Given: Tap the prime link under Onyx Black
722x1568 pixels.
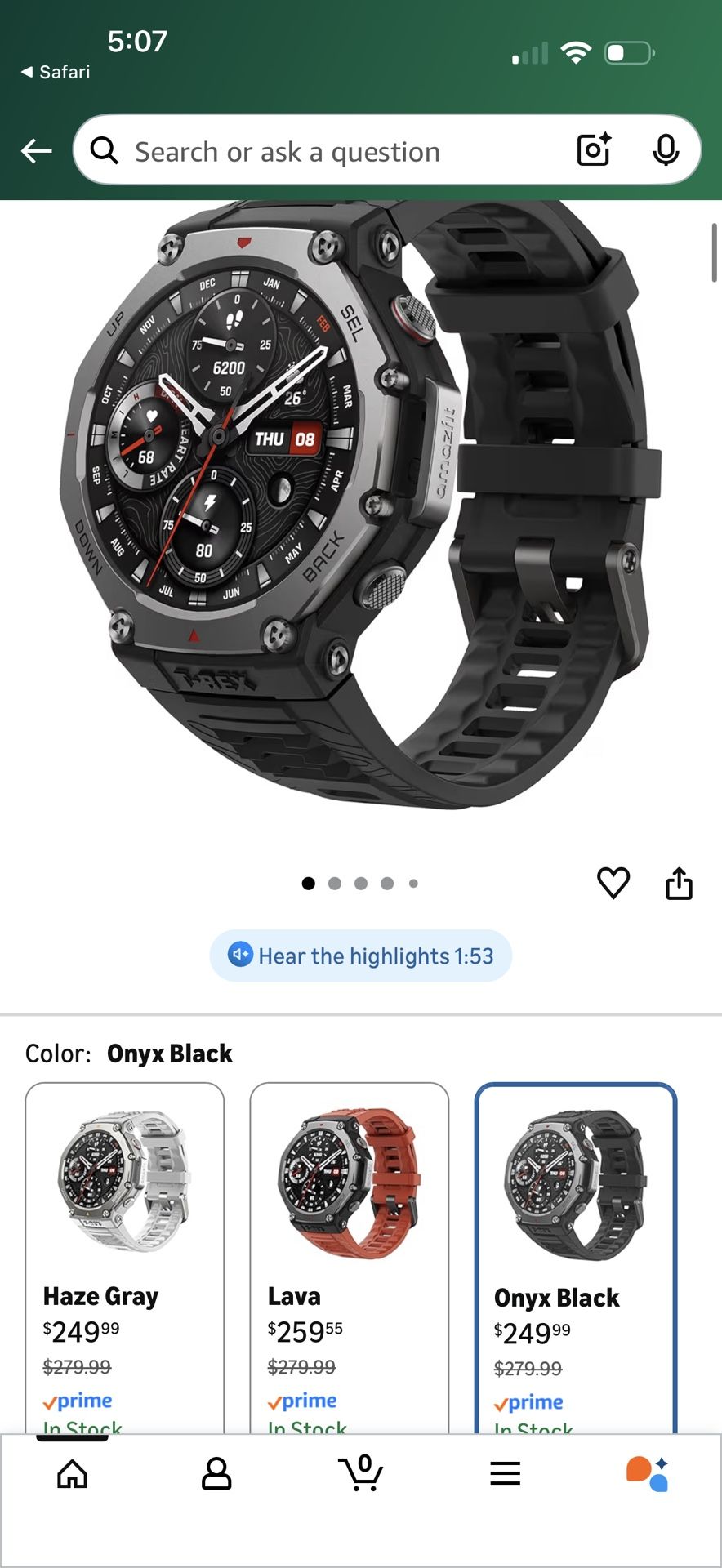Looking at the screenshot, I should [x=528, y=1402].
